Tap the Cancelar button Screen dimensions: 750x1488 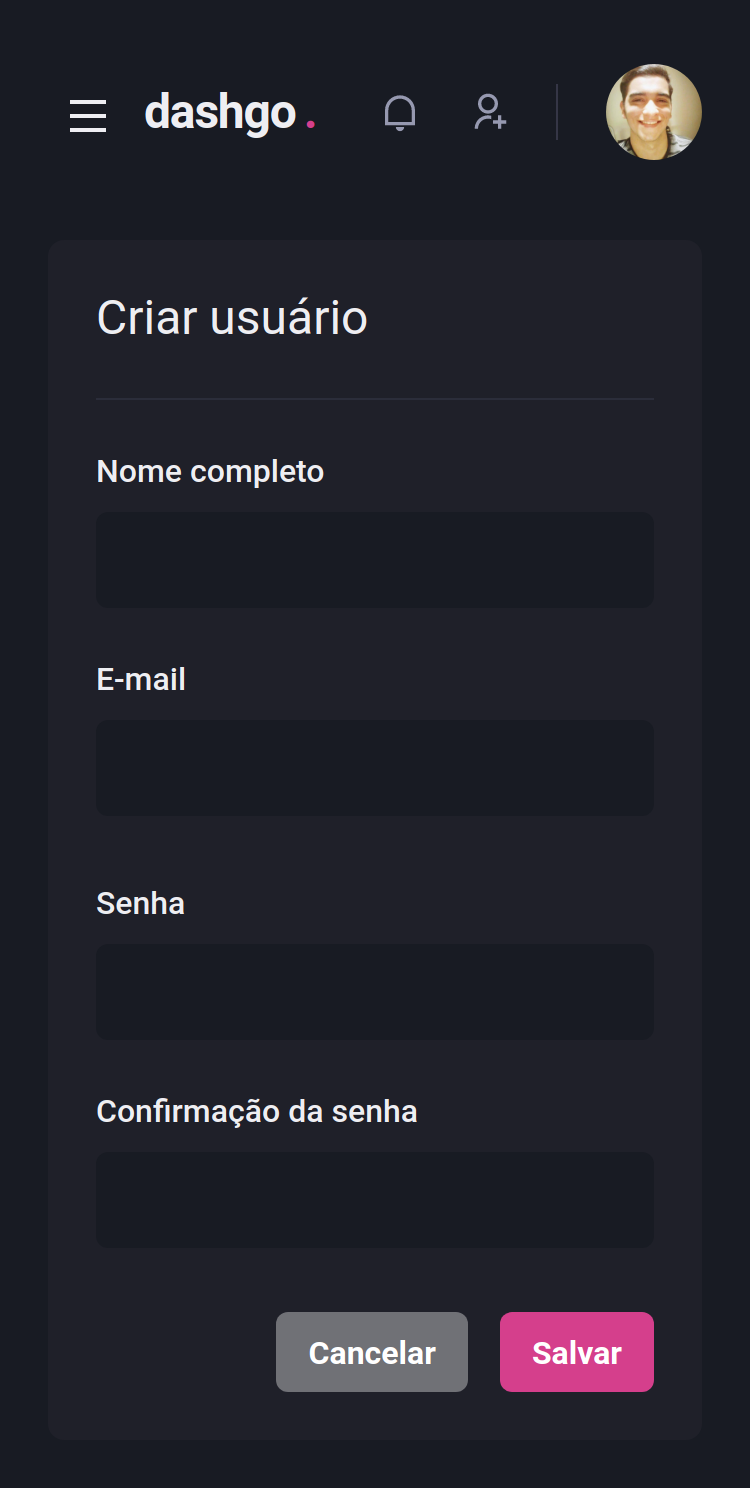[372, 1352]
